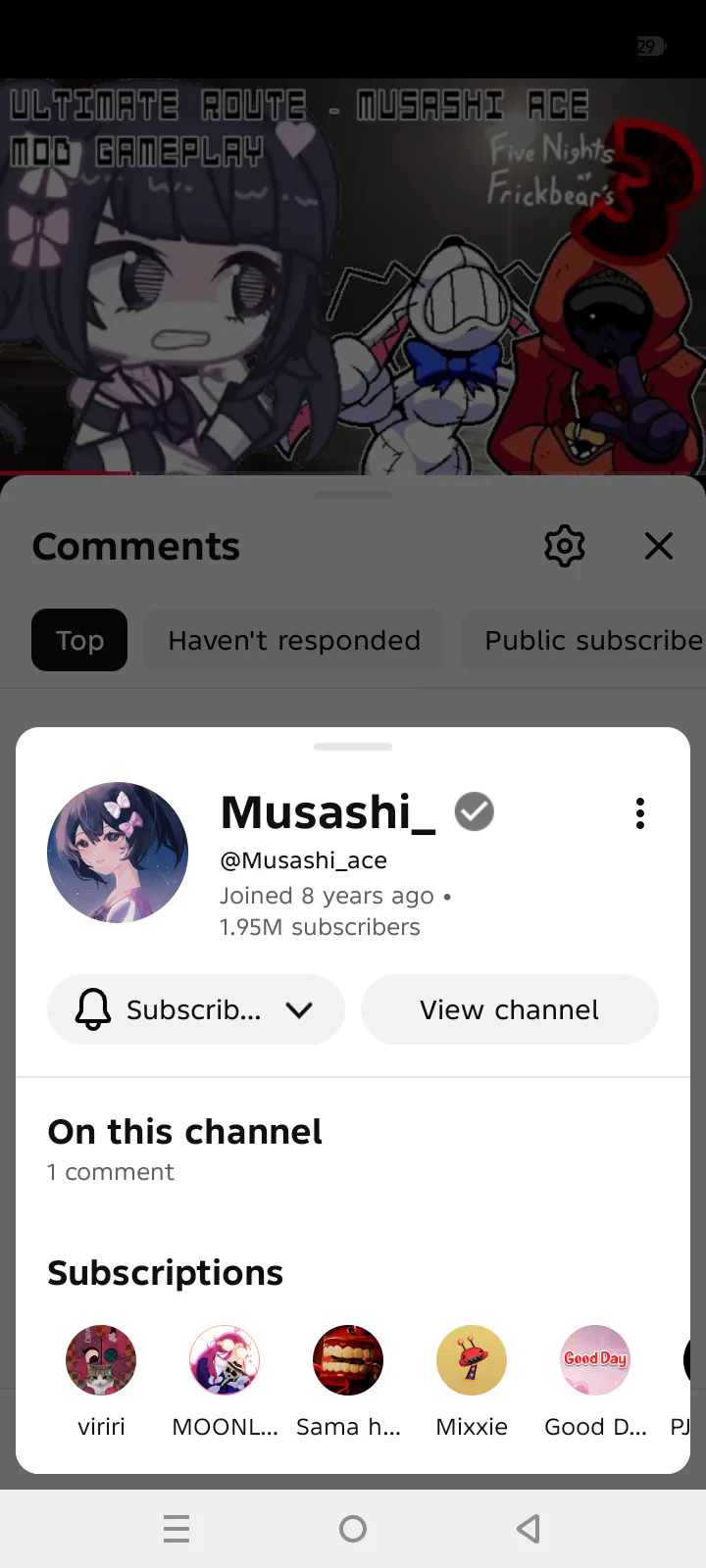Open the MOONL subscription avatar

[225, 1359]
